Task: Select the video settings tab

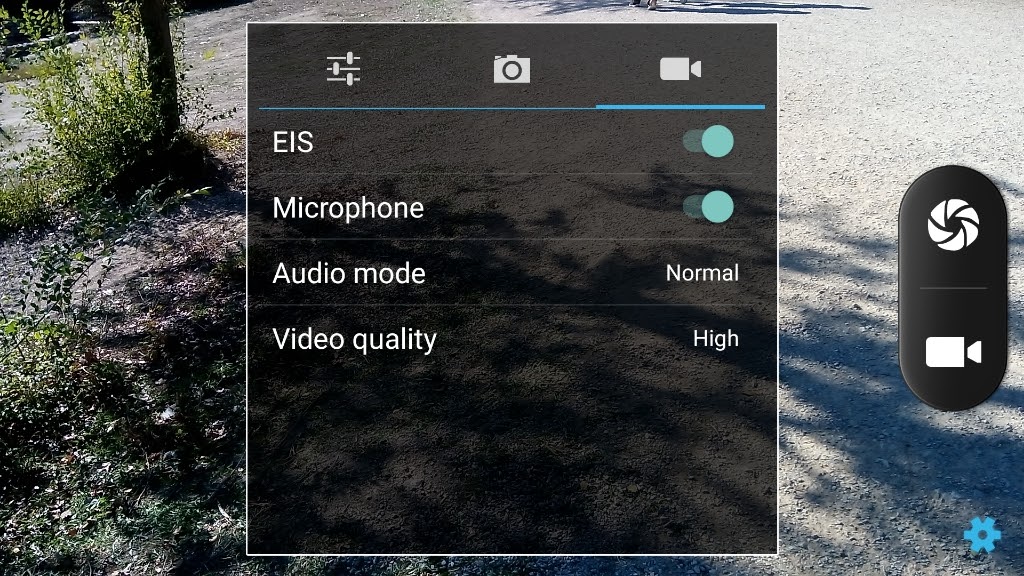Action: pyautogui.click(x=680, y=69)
